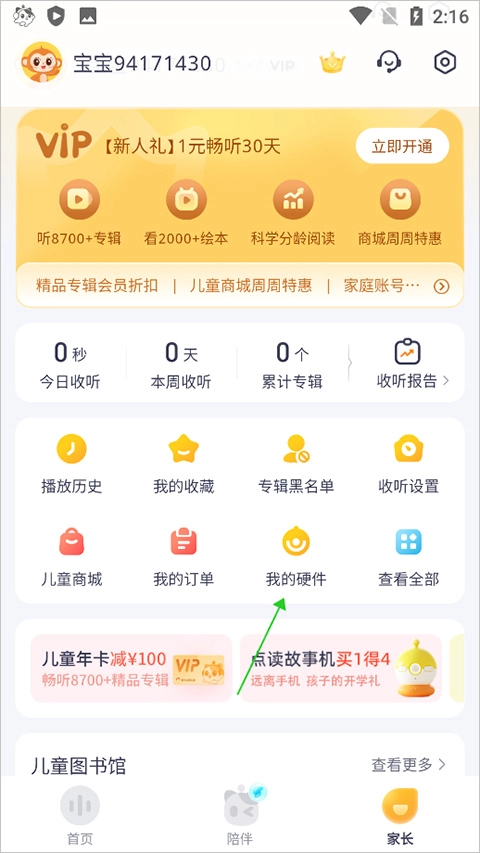480x853 pixels.
Task: Open 专辑黑名单
Action: pyautogui.click(x=296, y=464)
